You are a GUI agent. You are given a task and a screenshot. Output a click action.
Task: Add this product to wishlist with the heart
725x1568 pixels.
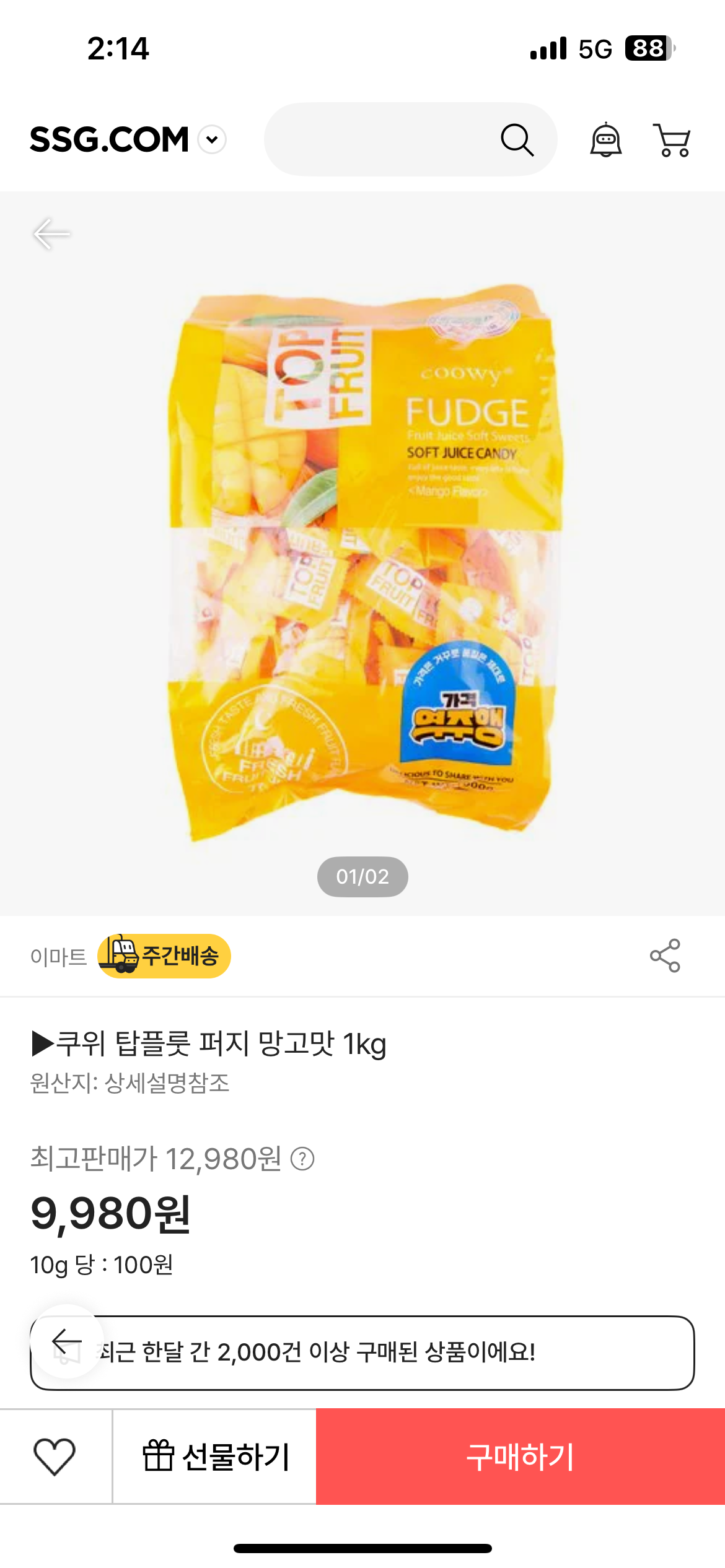click(x=55, y=1457)
